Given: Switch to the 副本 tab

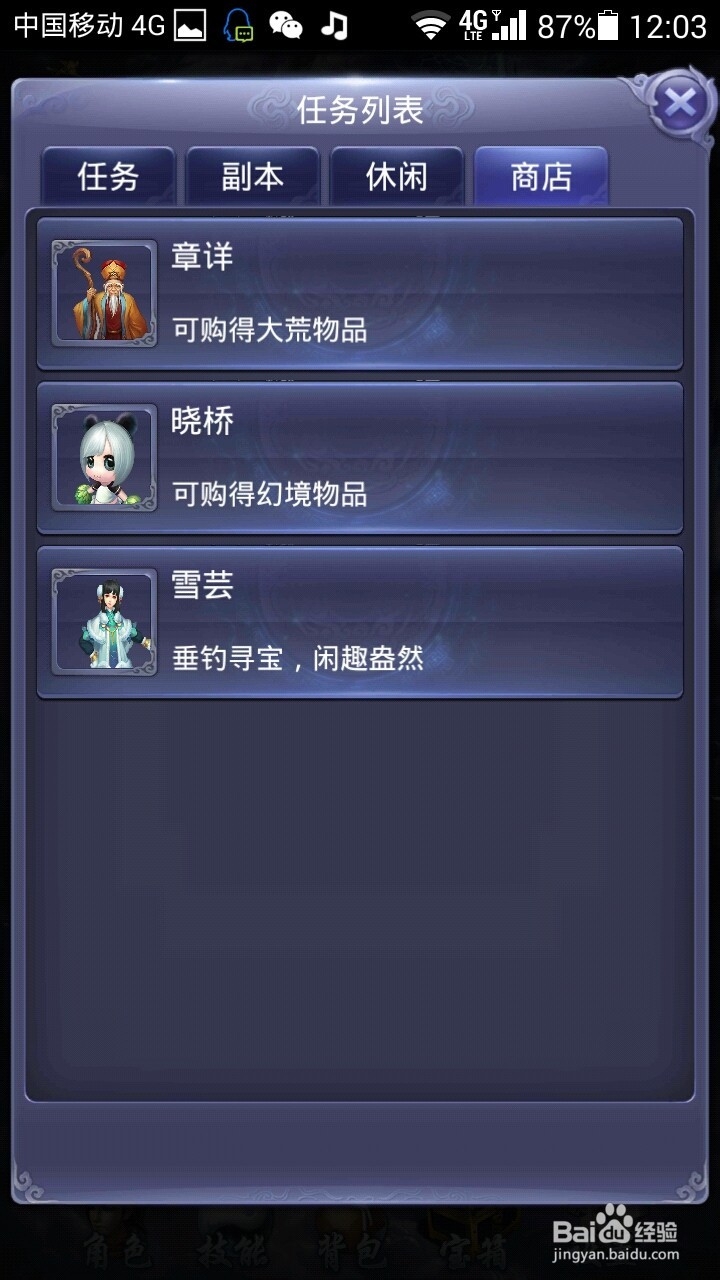Looking at the screenshot, I should pos(252,175).
